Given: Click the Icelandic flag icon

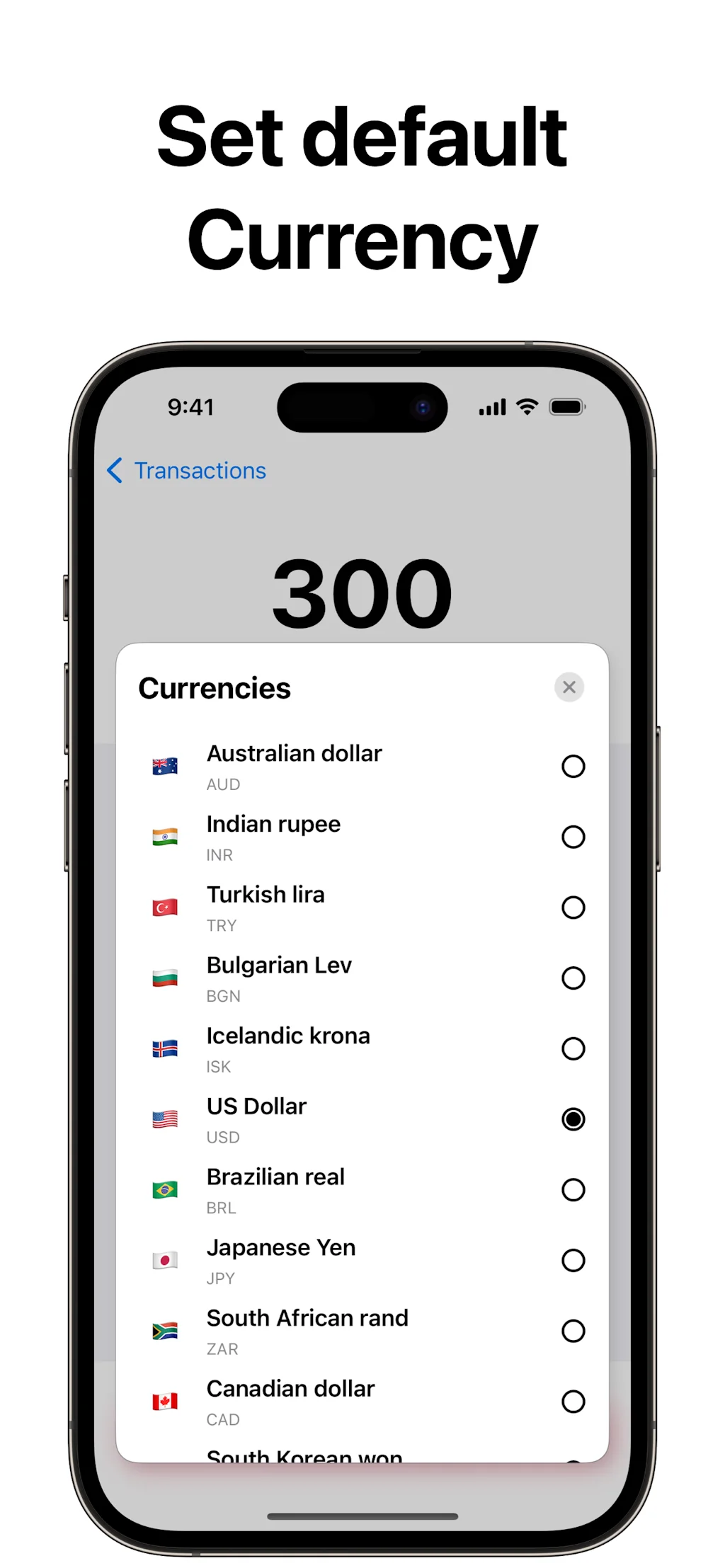Looking at the screenshot, I should click(x=165, y=1049).
